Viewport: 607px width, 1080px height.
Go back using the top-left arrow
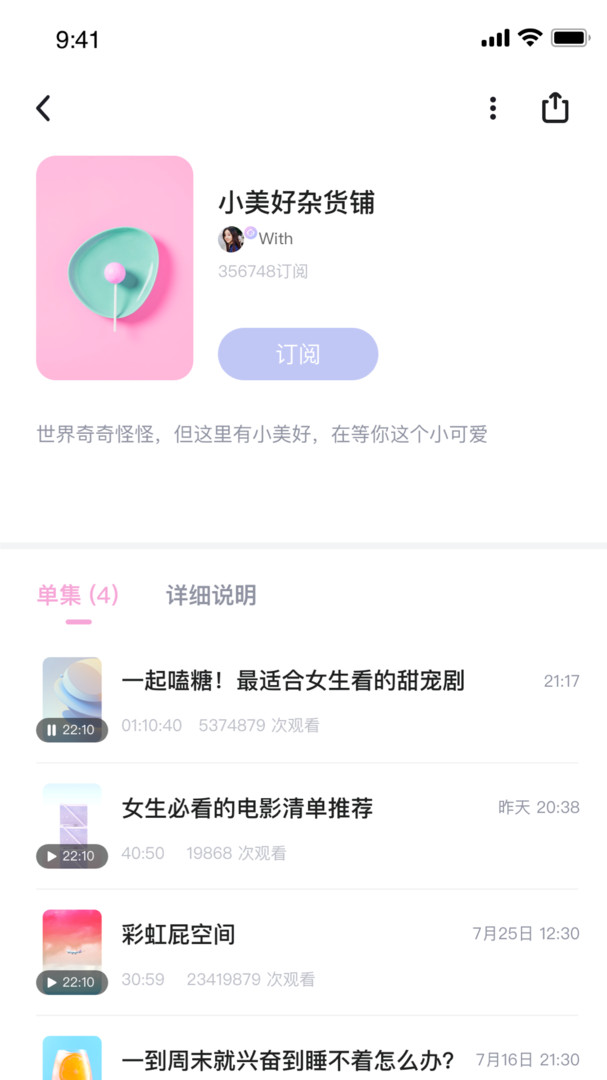point(43,108)
